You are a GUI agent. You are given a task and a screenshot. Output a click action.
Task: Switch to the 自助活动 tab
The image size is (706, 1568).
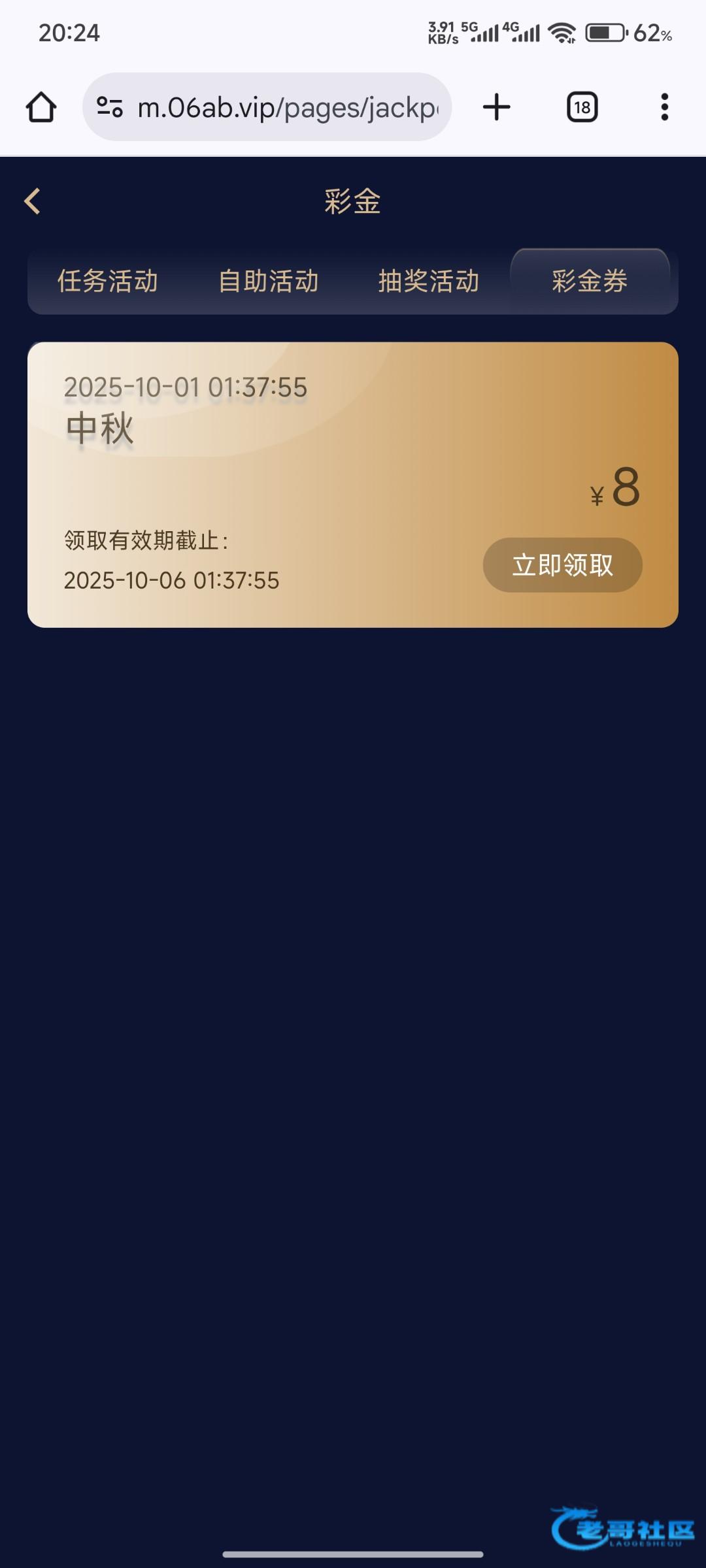(x=268, y=282)
